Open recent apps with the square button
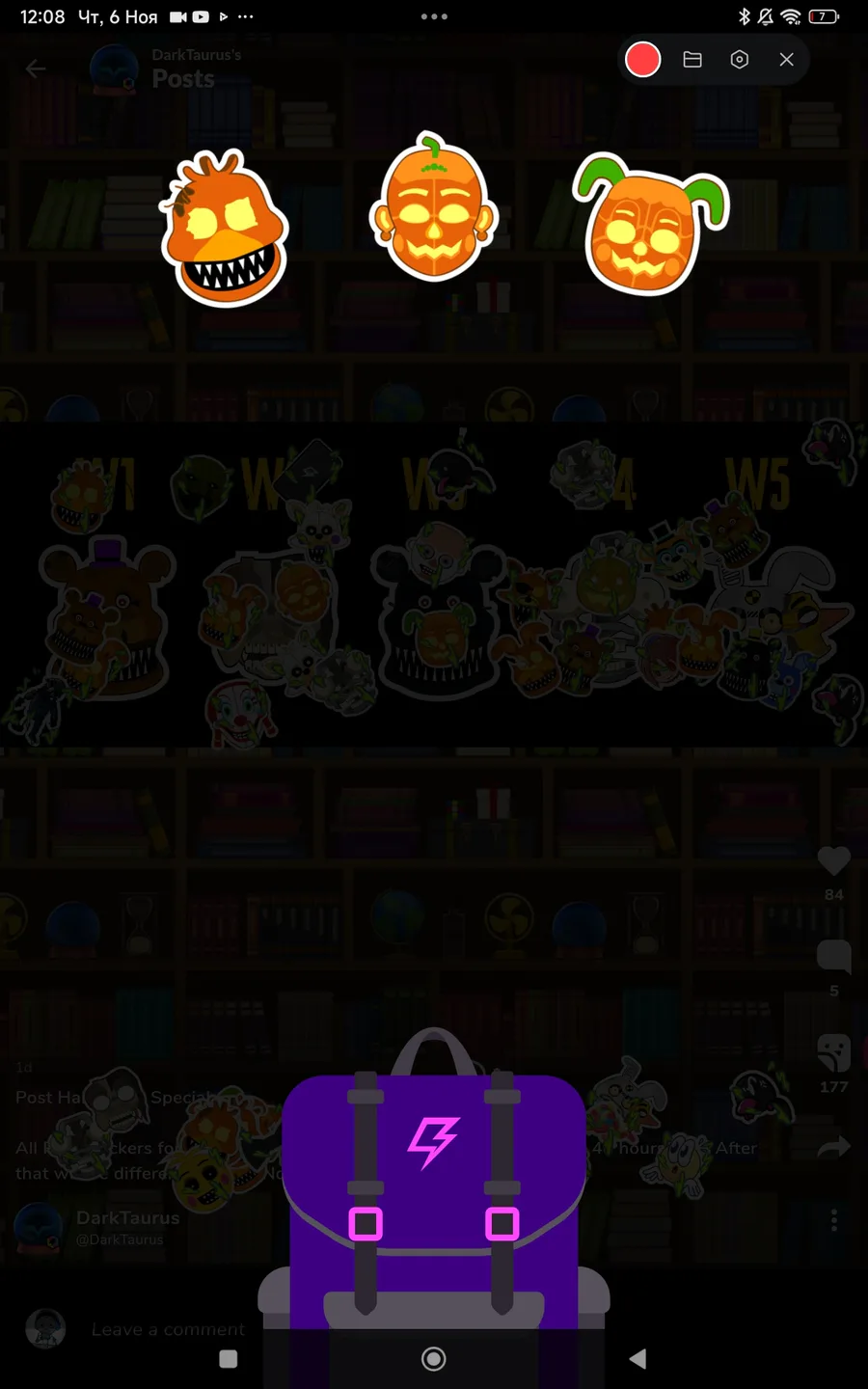The width and height of the screenshot is (868, 1389). [x=229, y=1359]
